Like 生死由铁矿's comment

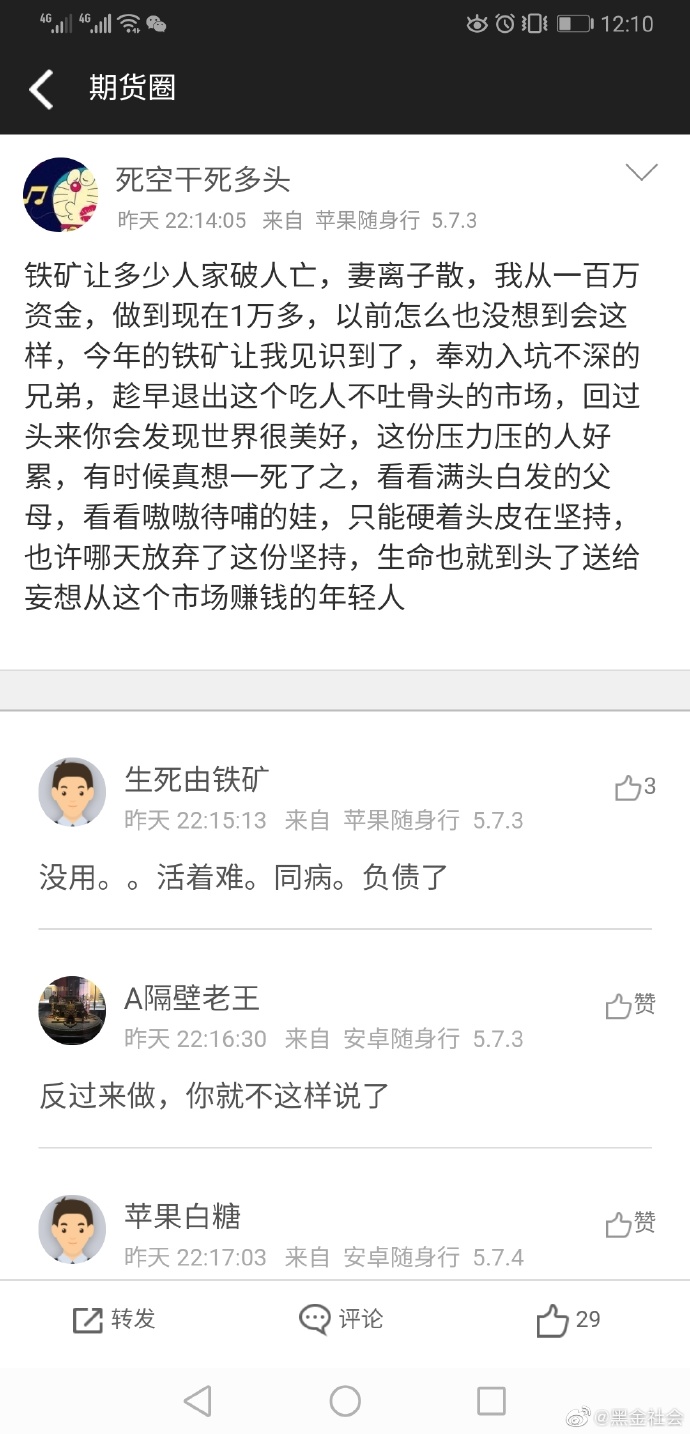[634, 788]
